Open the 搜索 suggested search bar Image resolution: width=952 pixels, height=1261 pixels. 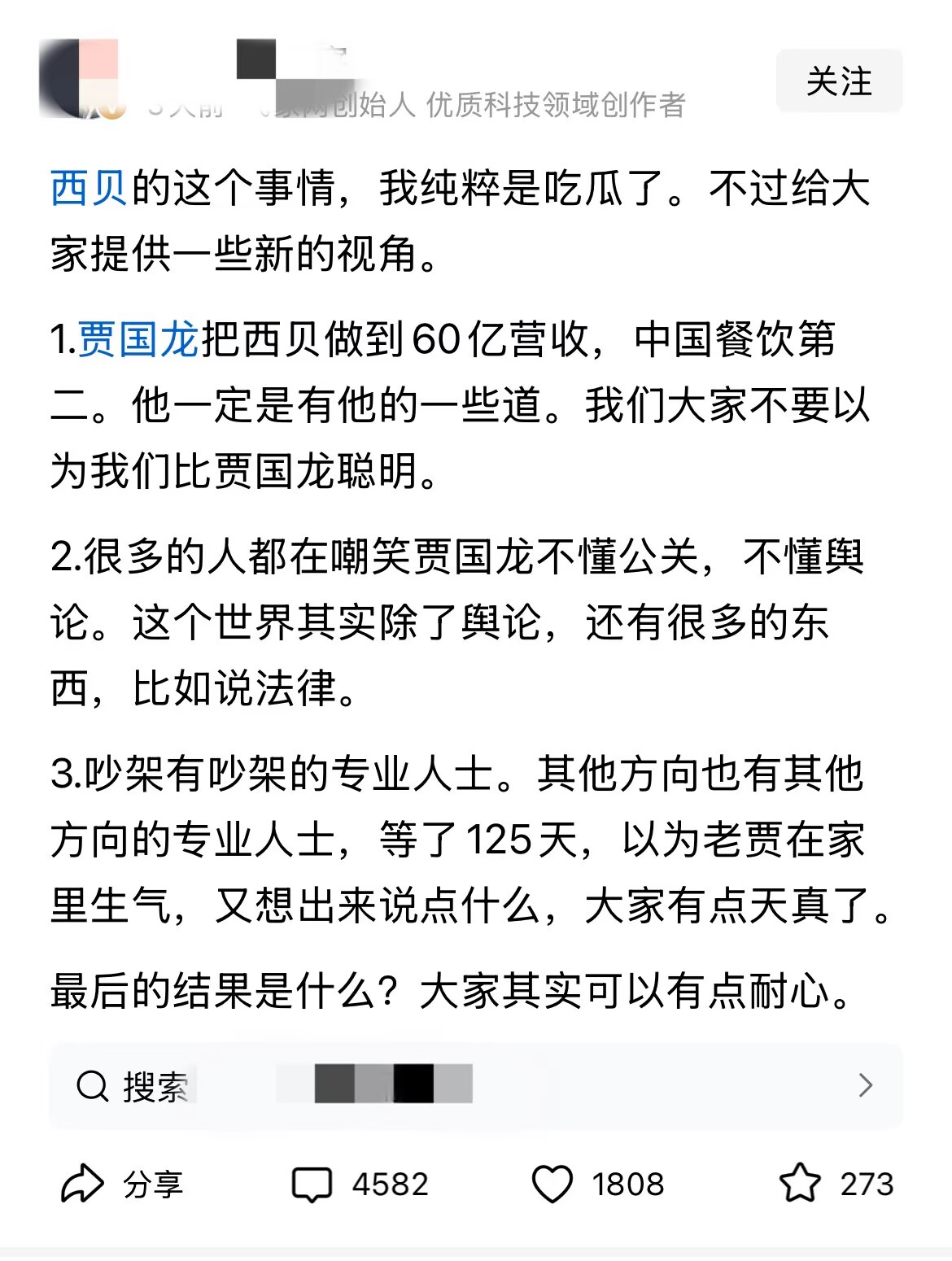pyautogui.click(x=475, y=1085)
